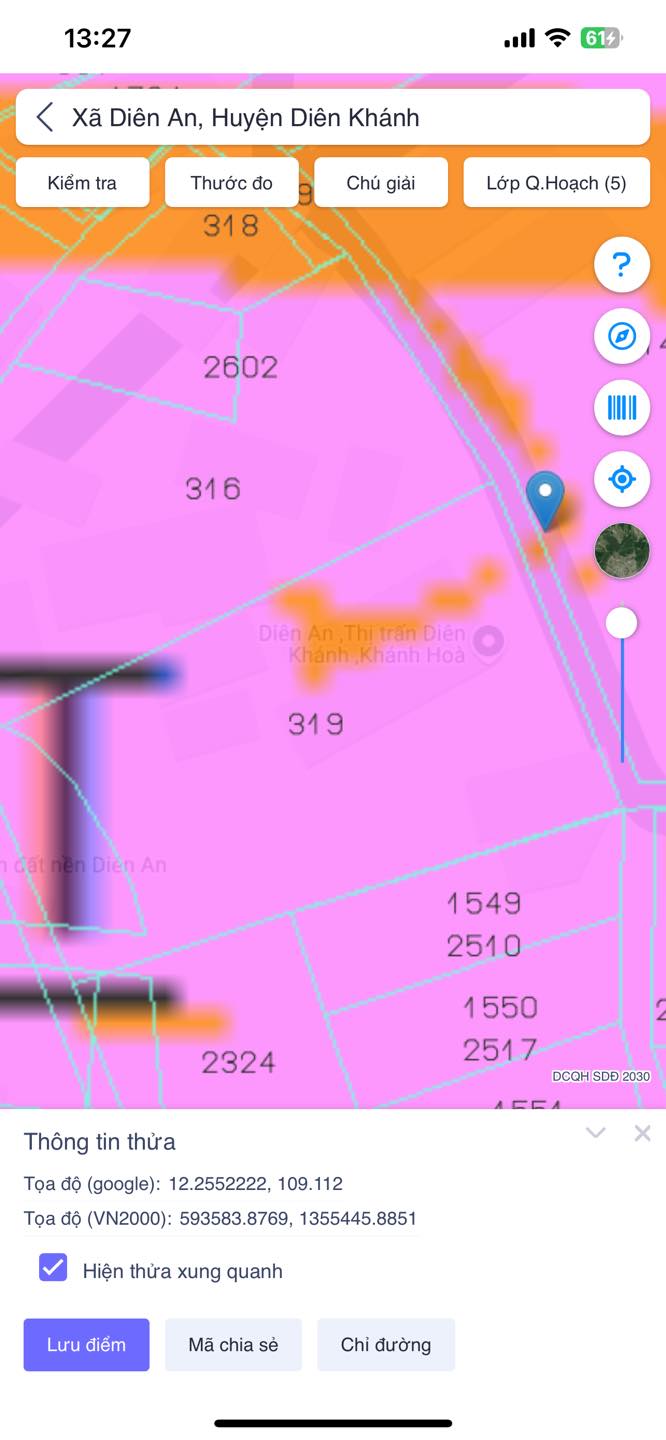Switch to the satellite map thumbnail

point(622,551)
